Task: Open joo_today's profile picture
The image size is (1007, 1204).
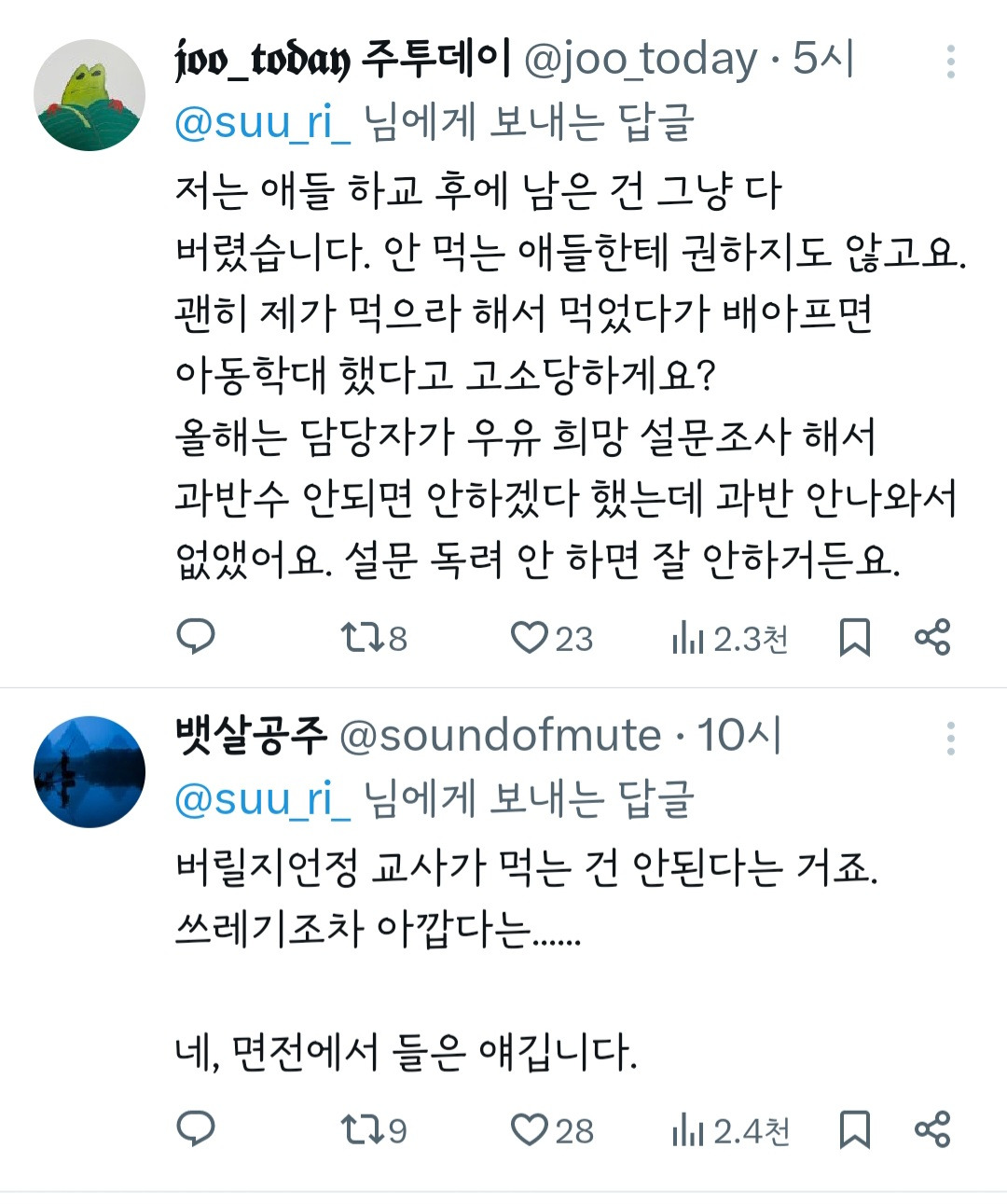Action: pyautogui.click(x=90, y=95)
